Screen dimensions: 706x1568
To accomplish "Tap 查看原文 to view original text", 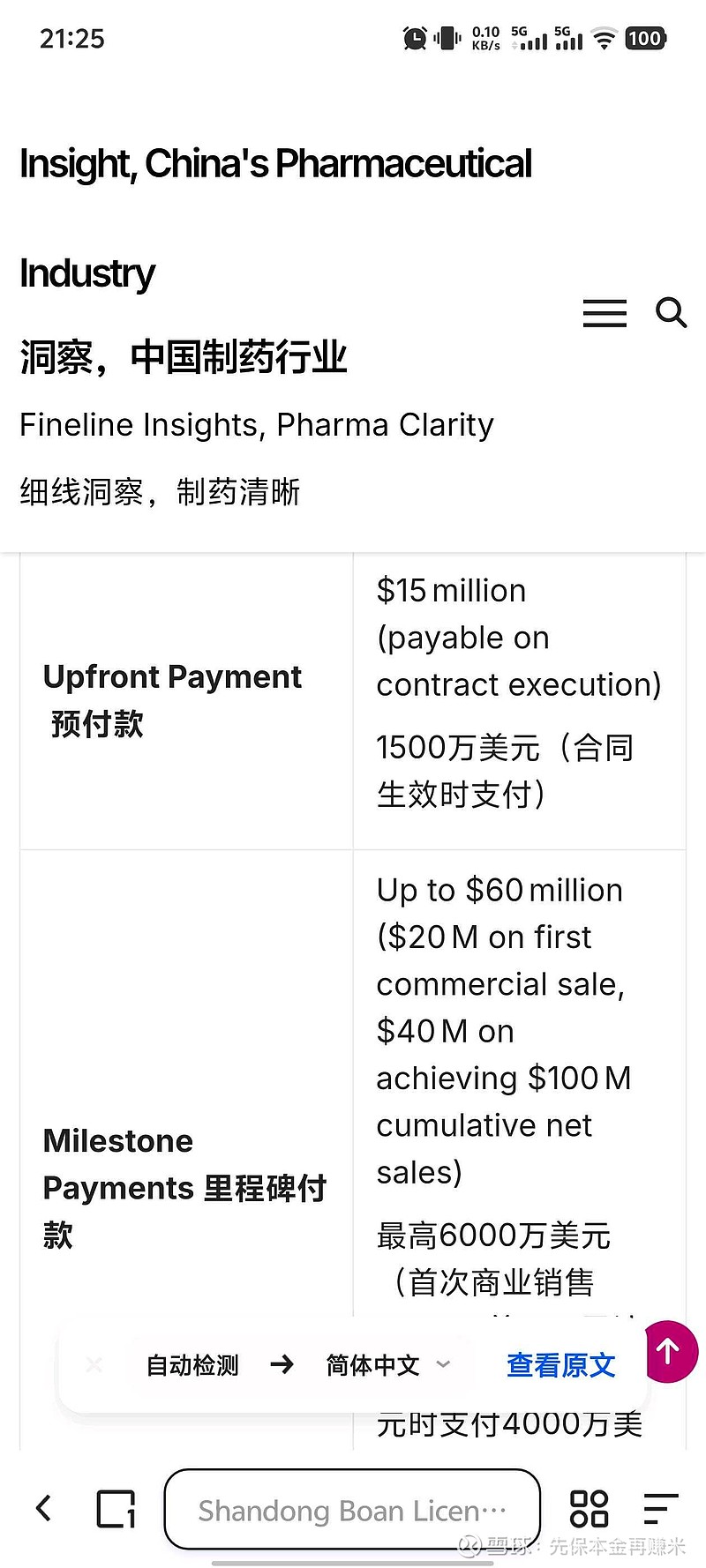I will pyautogui.click(x=560, y=1365).
